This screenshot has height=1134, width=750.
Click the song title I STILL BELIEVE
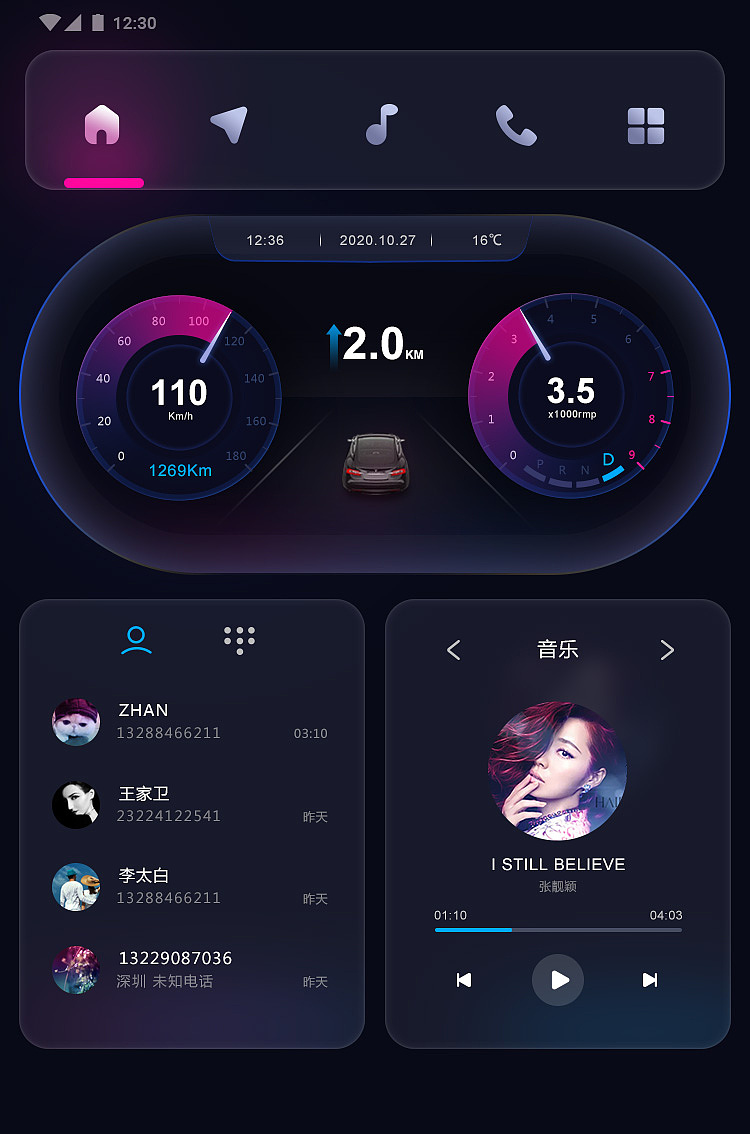click(557, 864)
